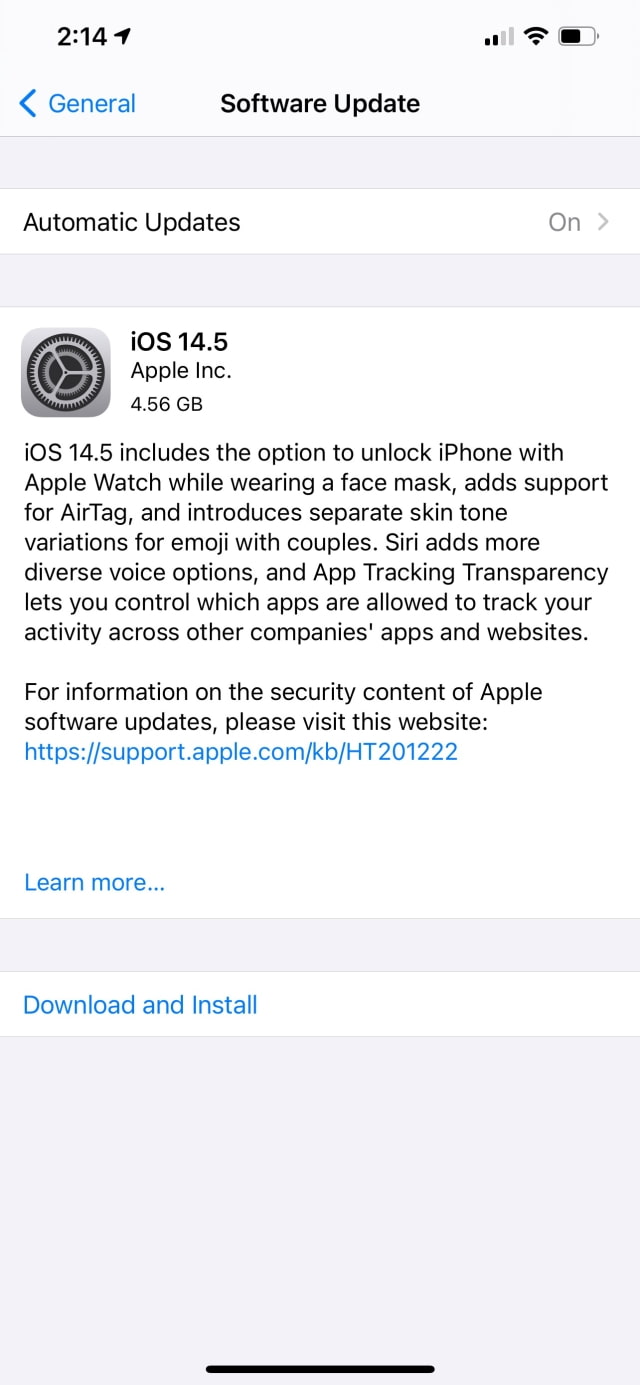Image resolution: width=640 pixels, height=1385 pixels.
Task: Go back to General settings
Action: tap(78, 103)
